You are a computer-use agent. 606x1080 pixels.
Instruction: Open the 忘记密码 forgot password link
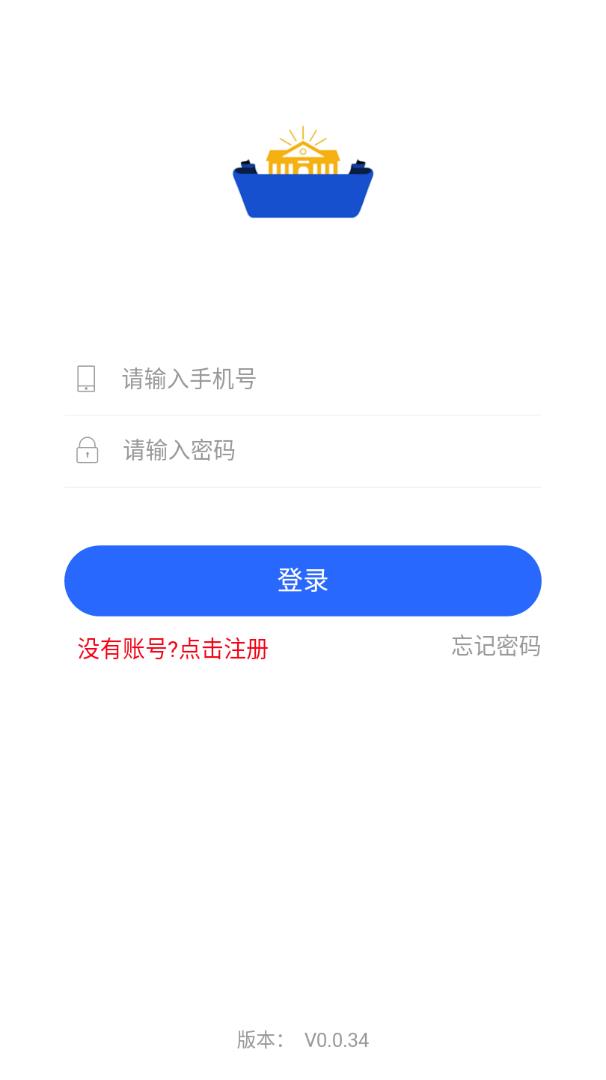pyautogui.click(x=496, y=647)
